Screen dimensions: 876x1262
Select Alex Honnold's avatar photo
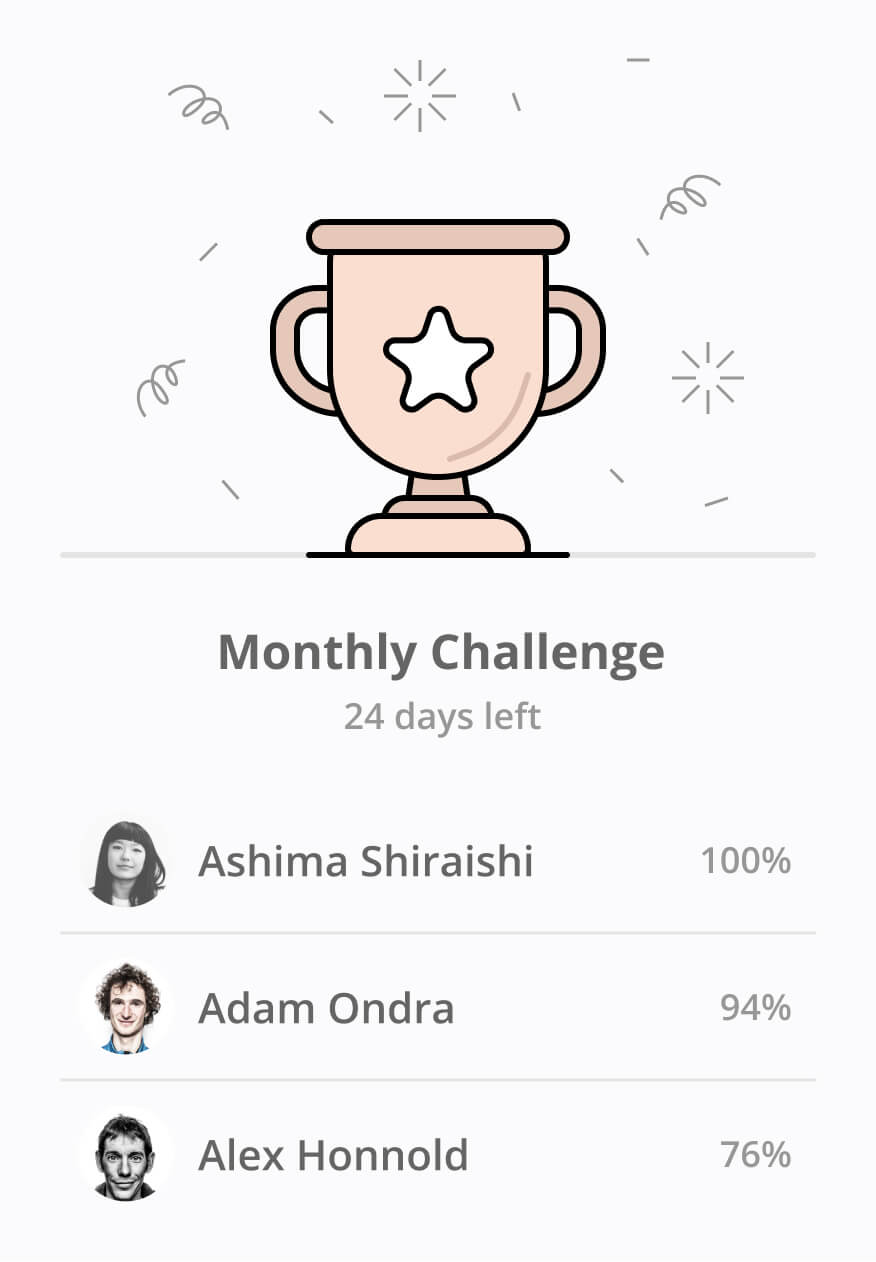coord(128,1154)
